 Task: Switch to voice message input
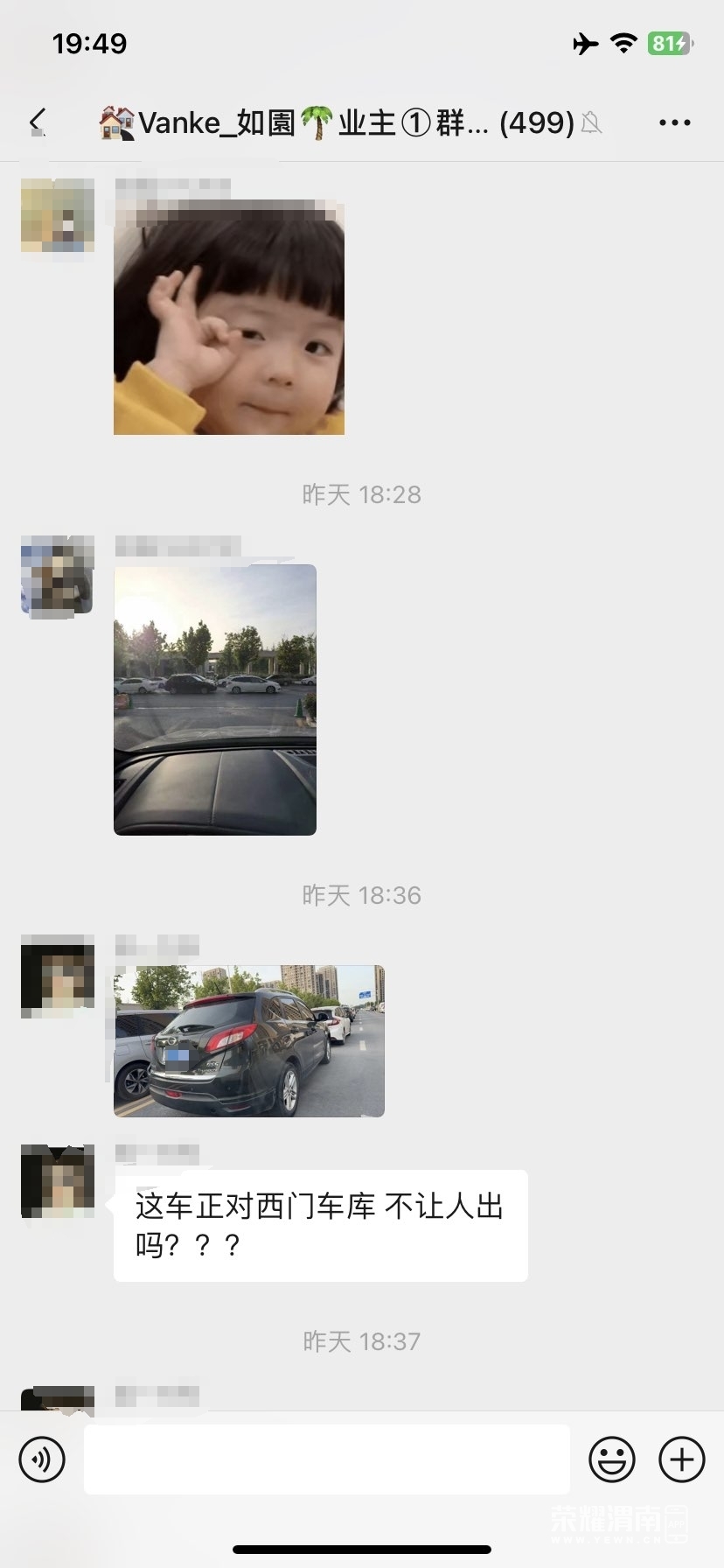pyautogui.click(x=42, y=1459)
